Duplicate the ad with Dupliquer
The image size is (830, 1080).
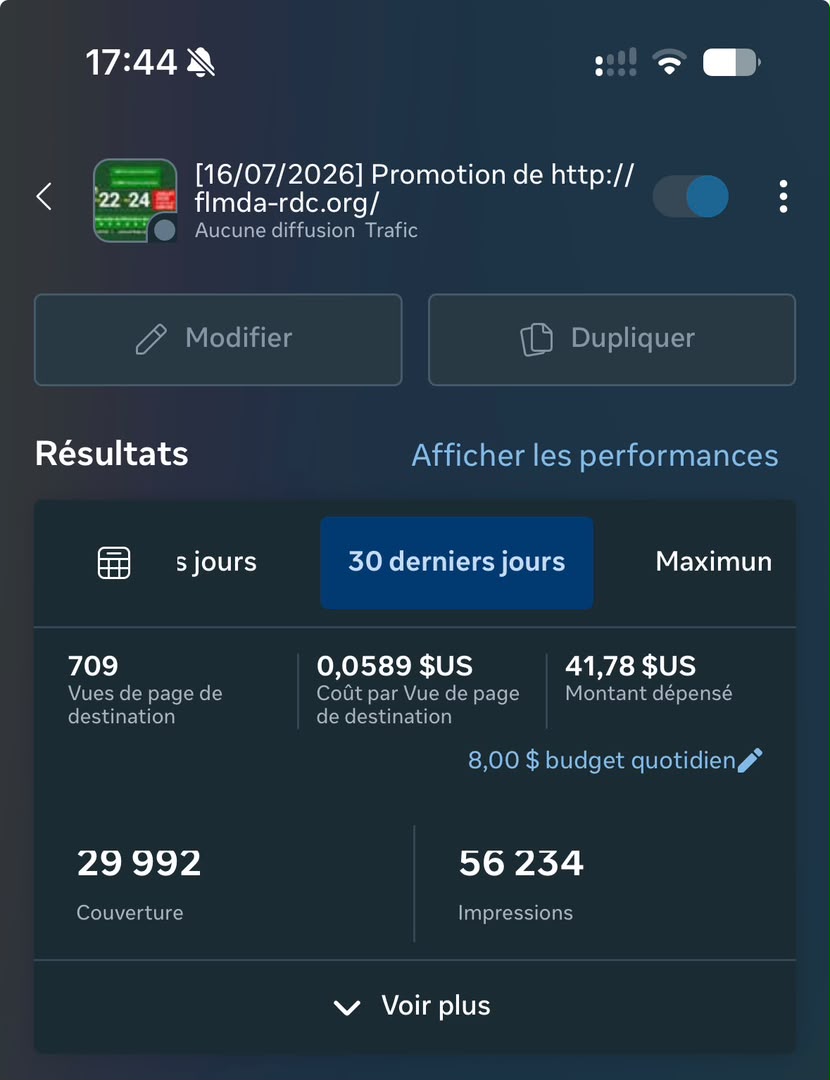click(x=612, y=340)
